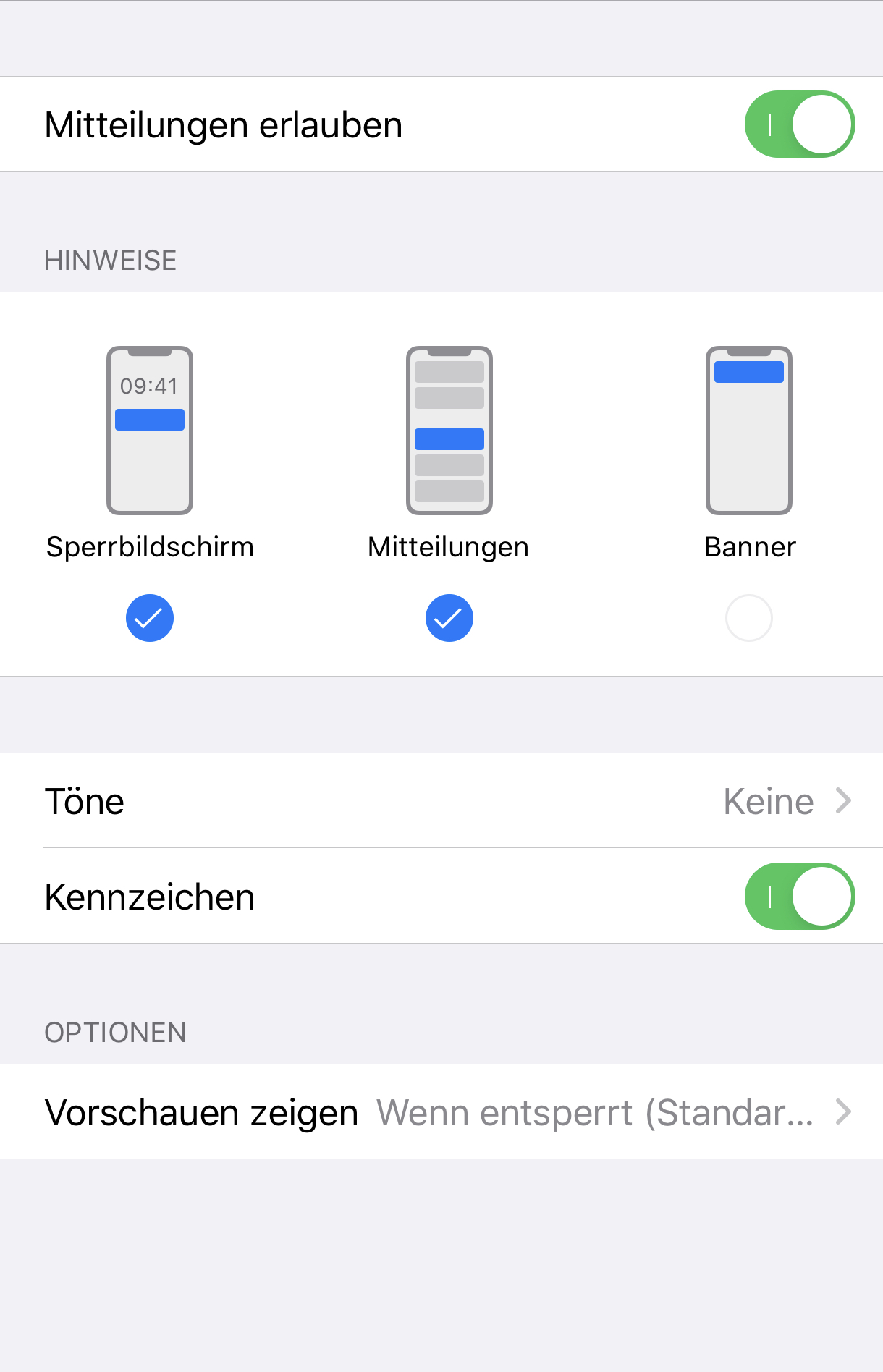Enable the Banner alert option
The image size is (883, 1372).
(x=748, y=618)
